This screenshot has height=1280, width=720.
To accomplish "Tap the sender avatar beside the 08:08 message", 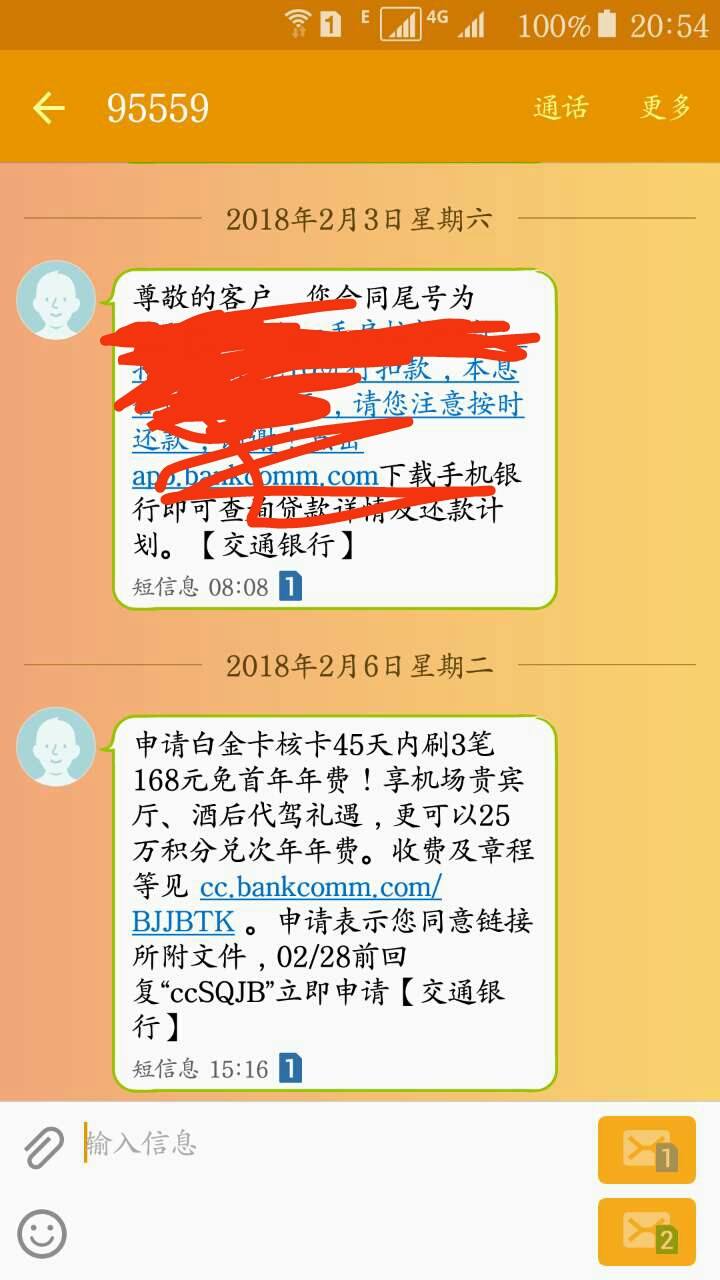I will tap(56, 299).
